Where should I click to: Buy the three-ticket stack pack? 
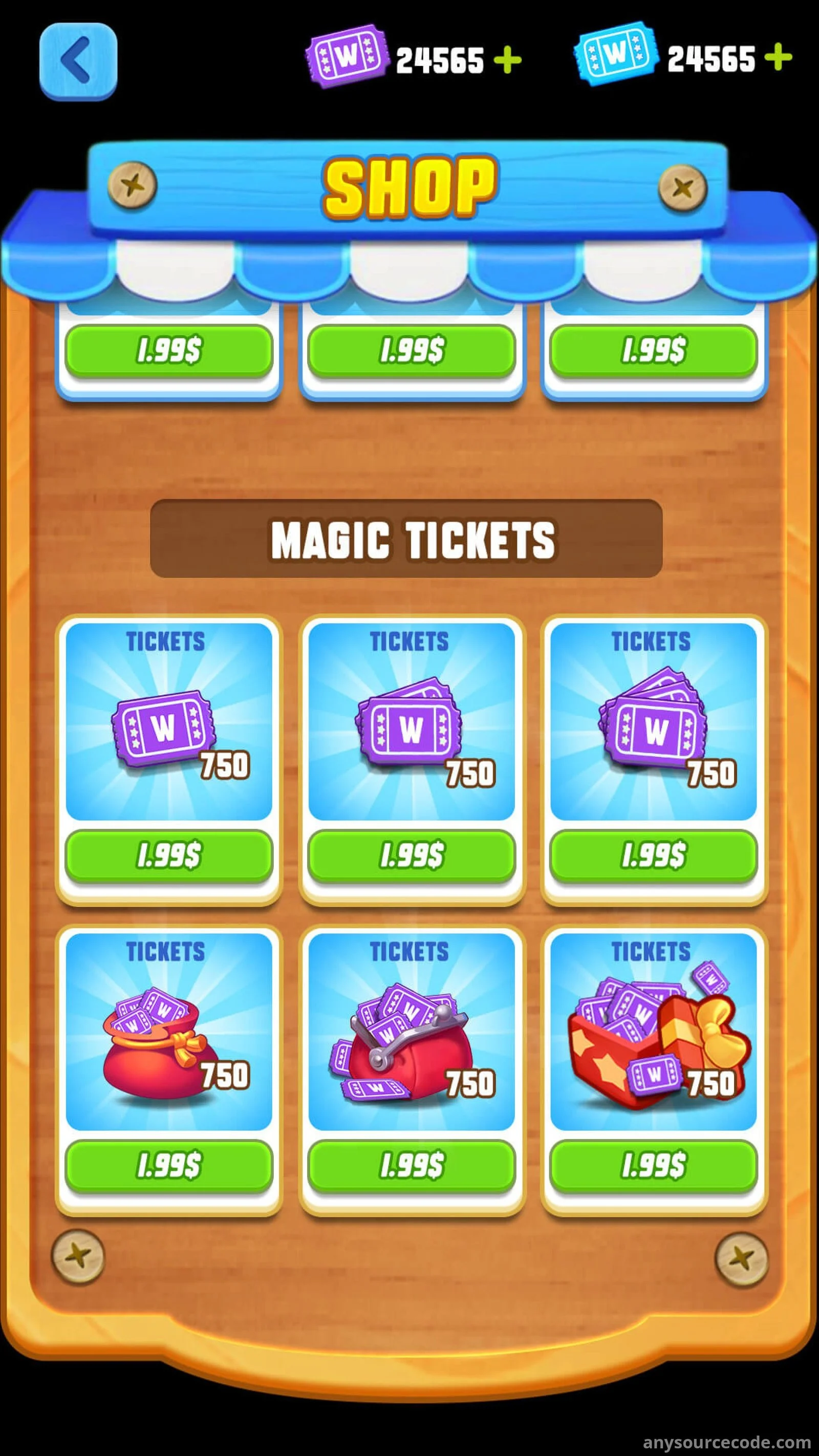pos(653,854)
